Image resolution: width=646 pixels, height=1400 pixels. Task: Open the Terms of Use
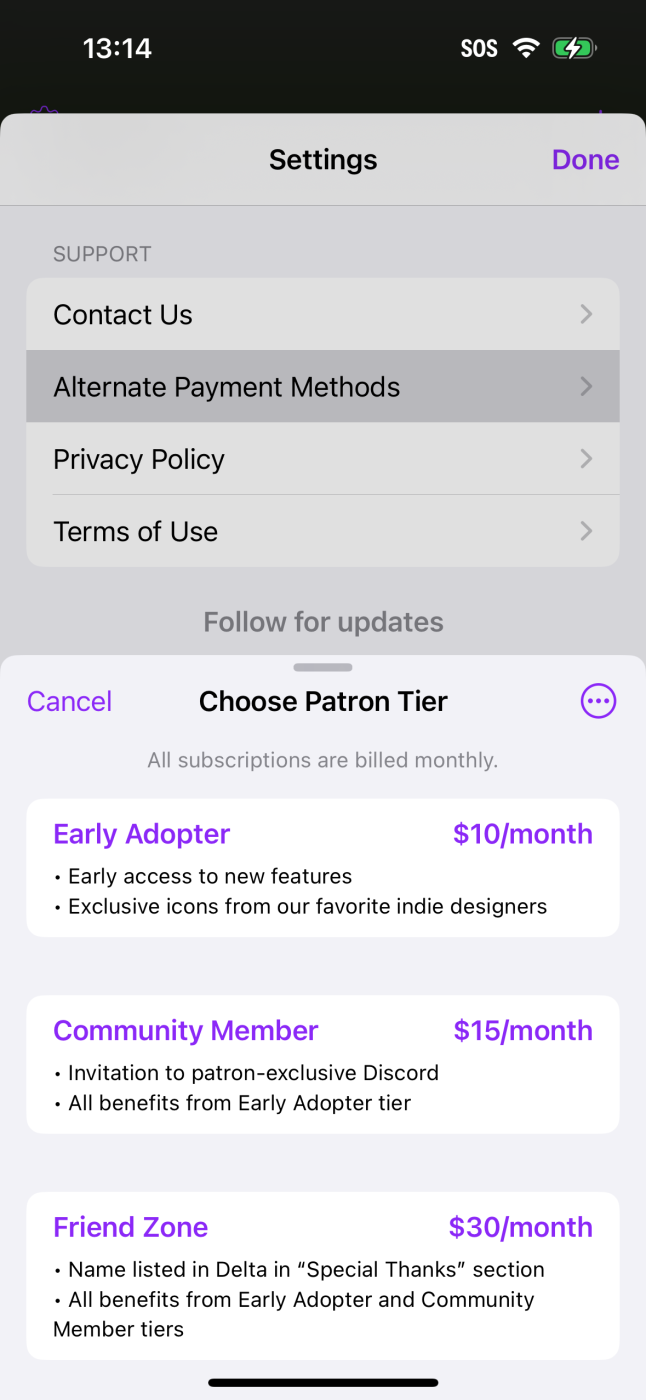click(322, 531)
